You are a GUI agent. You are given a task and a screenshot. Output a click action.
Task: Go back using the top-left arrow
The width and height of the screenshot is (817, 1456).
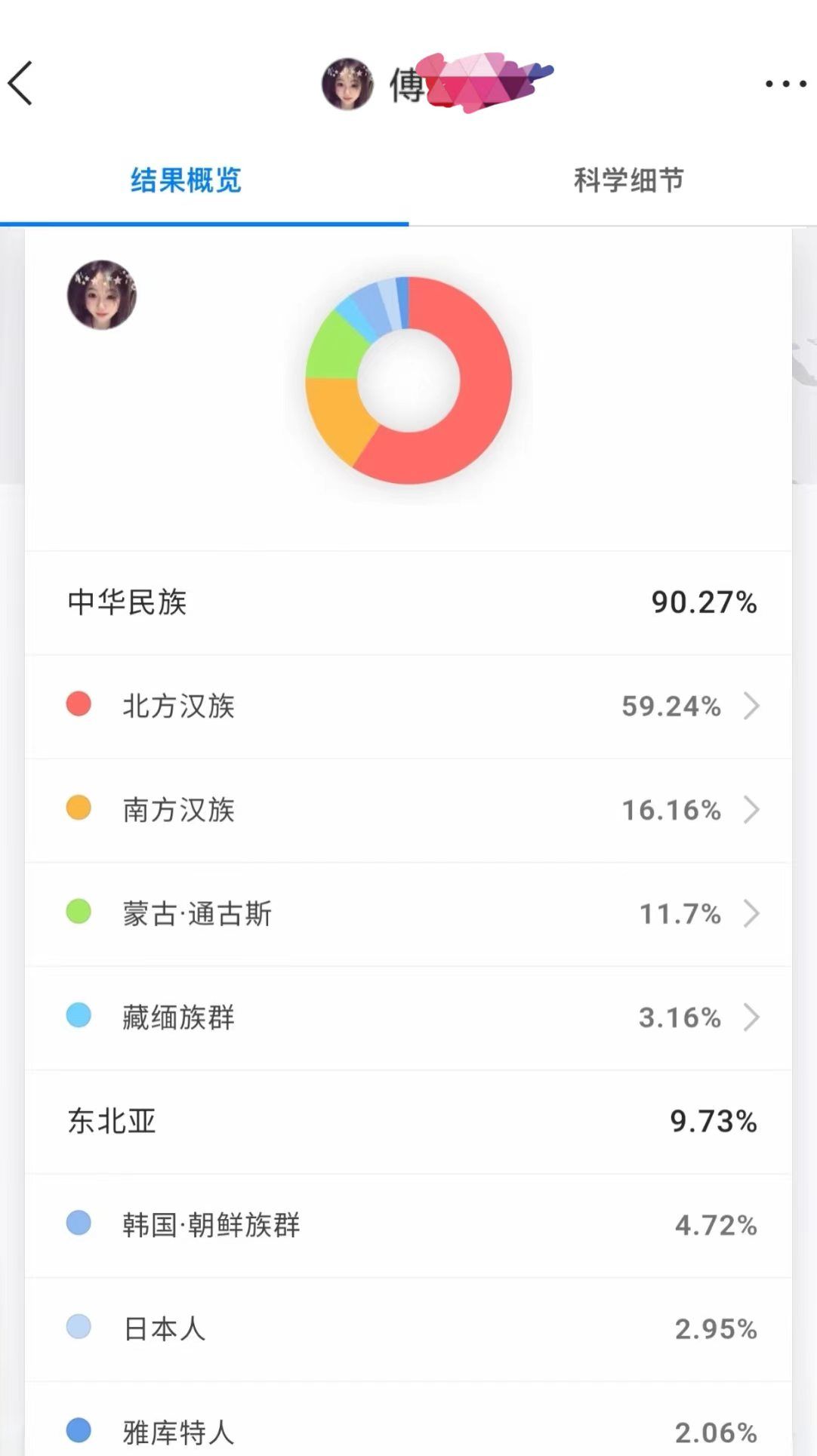point(21,83)
